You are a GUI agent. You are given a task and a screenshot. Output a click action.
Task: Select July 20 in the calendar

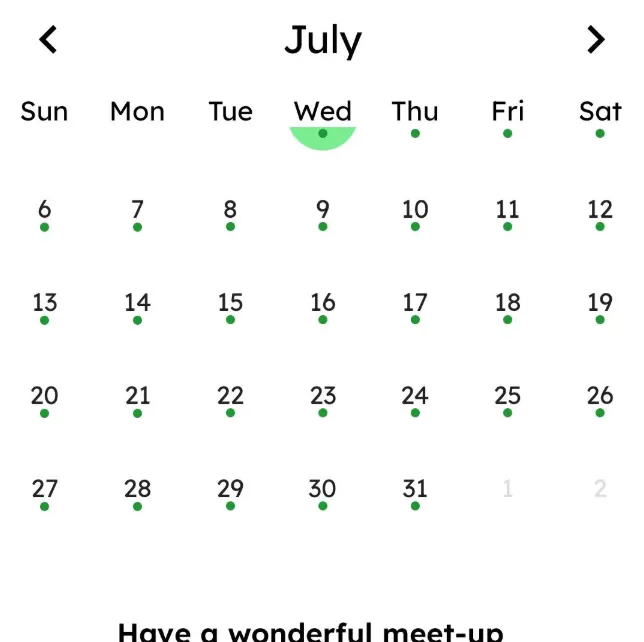[45, 397]
